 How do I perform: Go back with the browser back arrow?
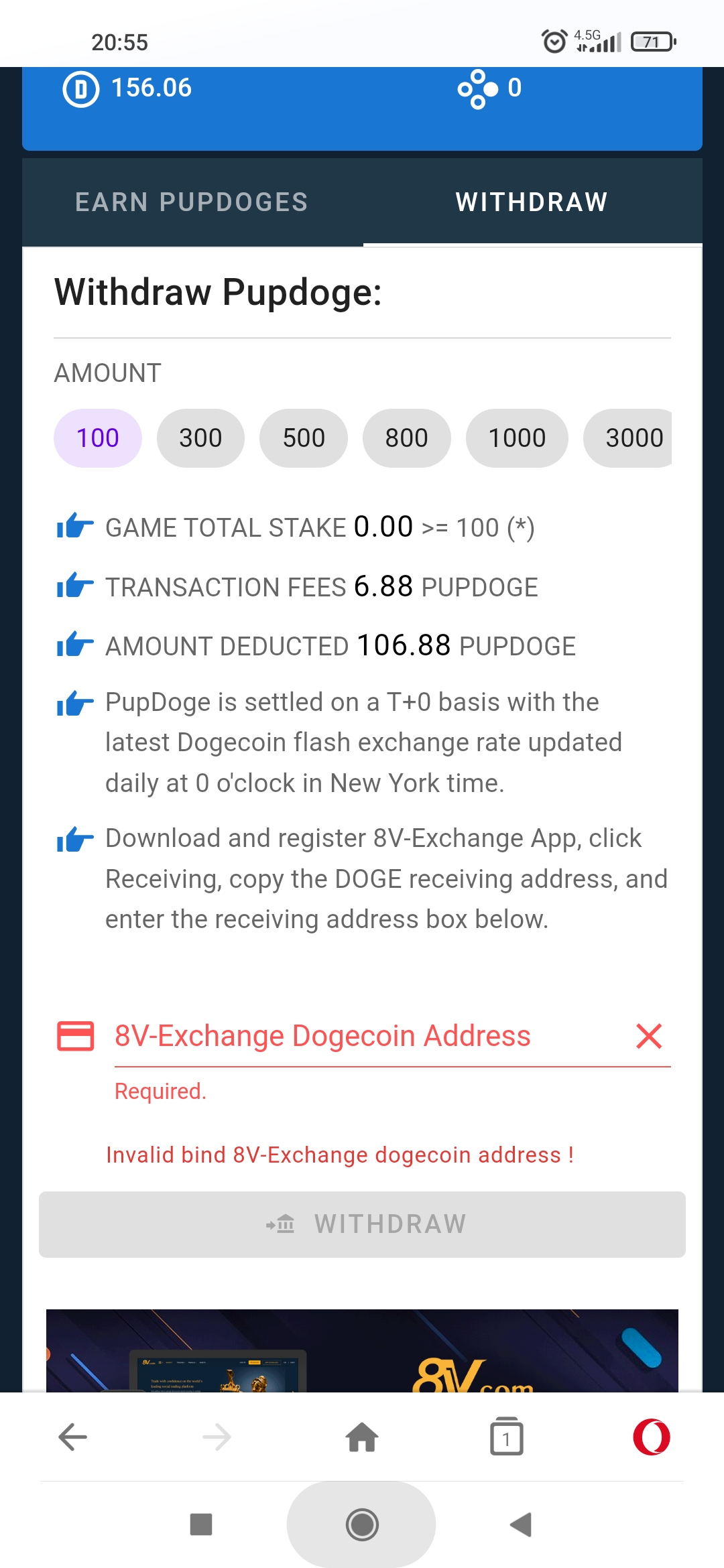point(72,1437)
